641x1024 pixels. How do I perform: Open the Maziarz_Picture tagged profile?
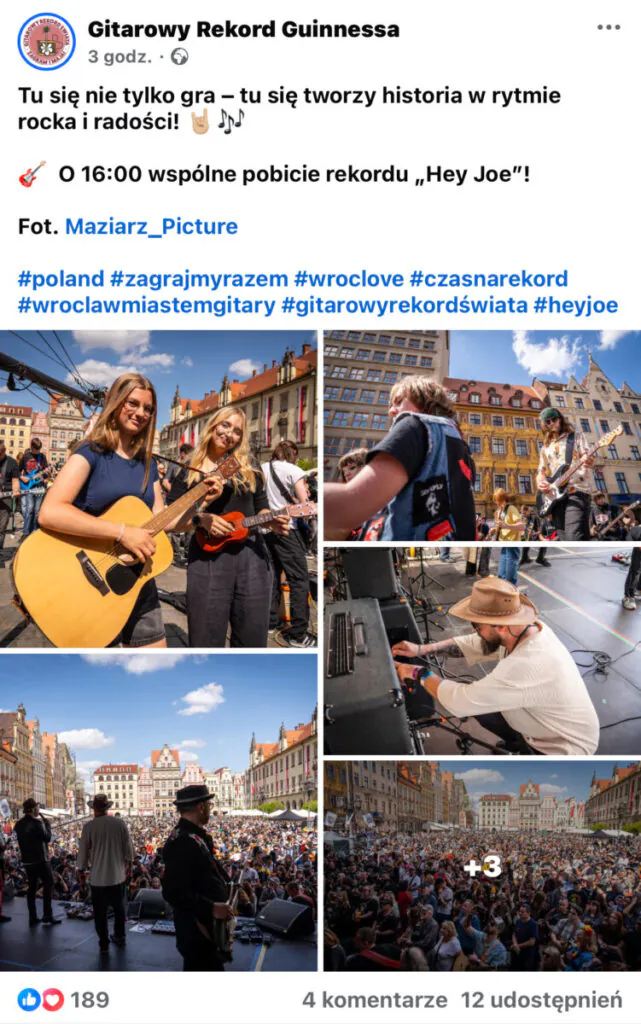tap(151, 226)
